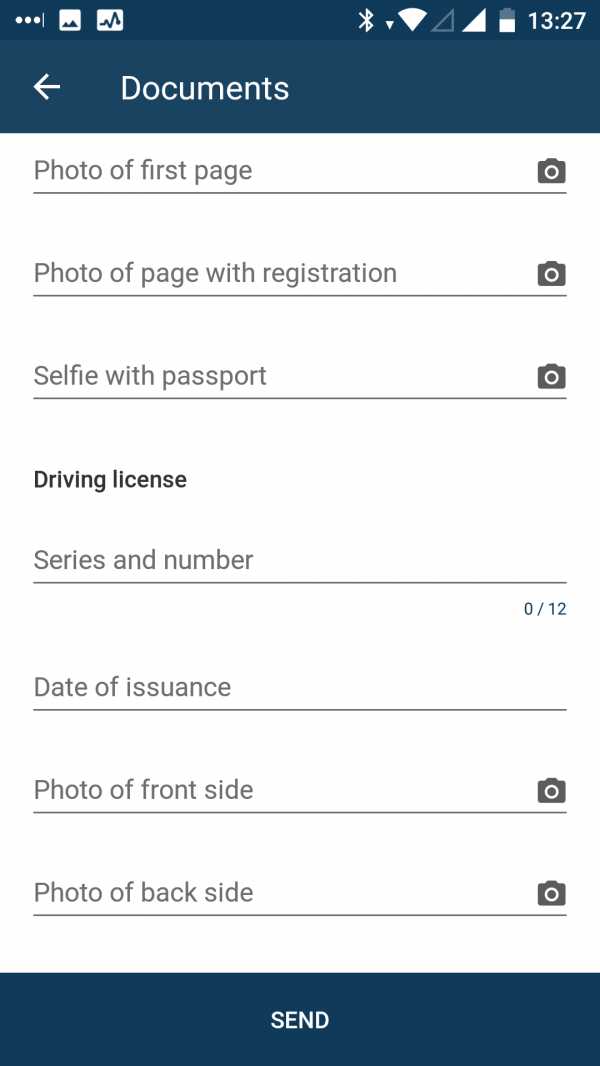
Task: Send the documents
Action: click(300, 1020)
